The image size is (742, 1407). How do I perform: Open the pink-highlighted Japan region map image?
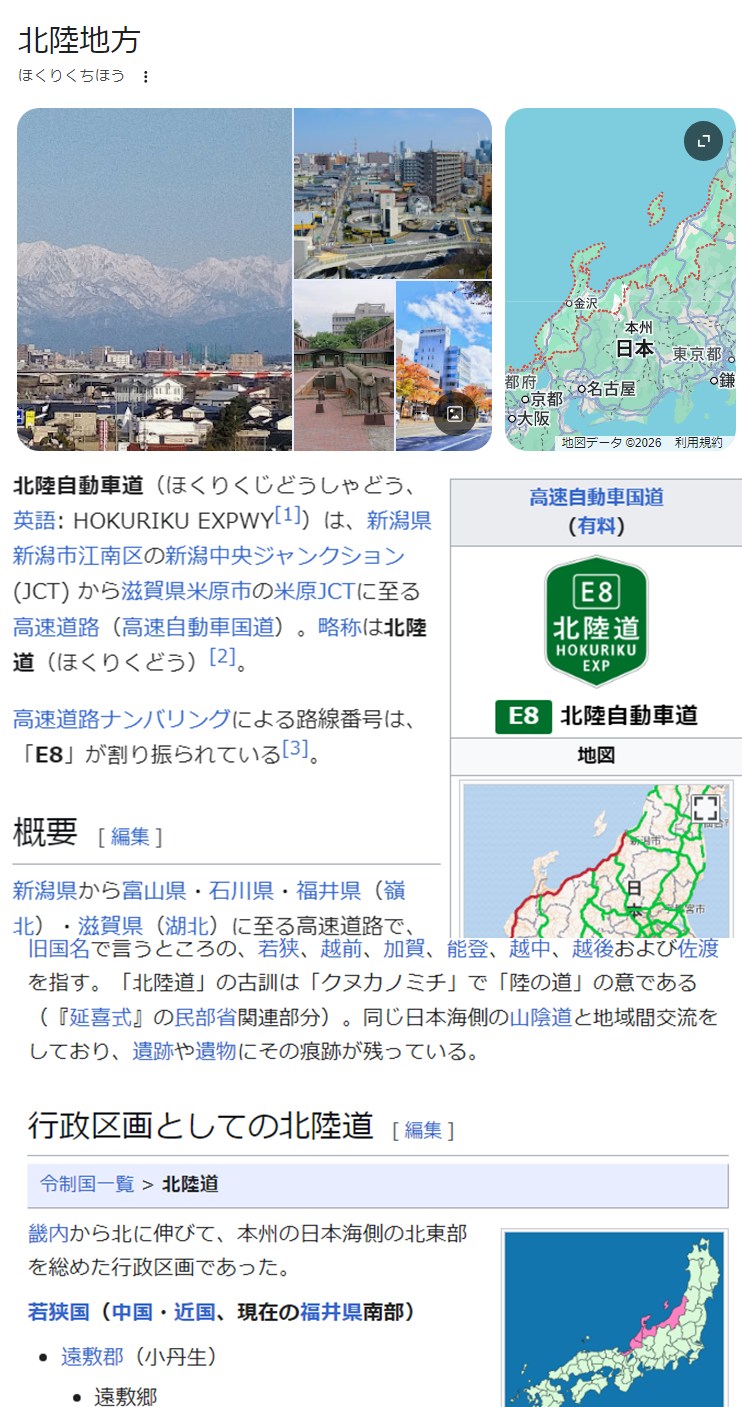point(614,1319)
